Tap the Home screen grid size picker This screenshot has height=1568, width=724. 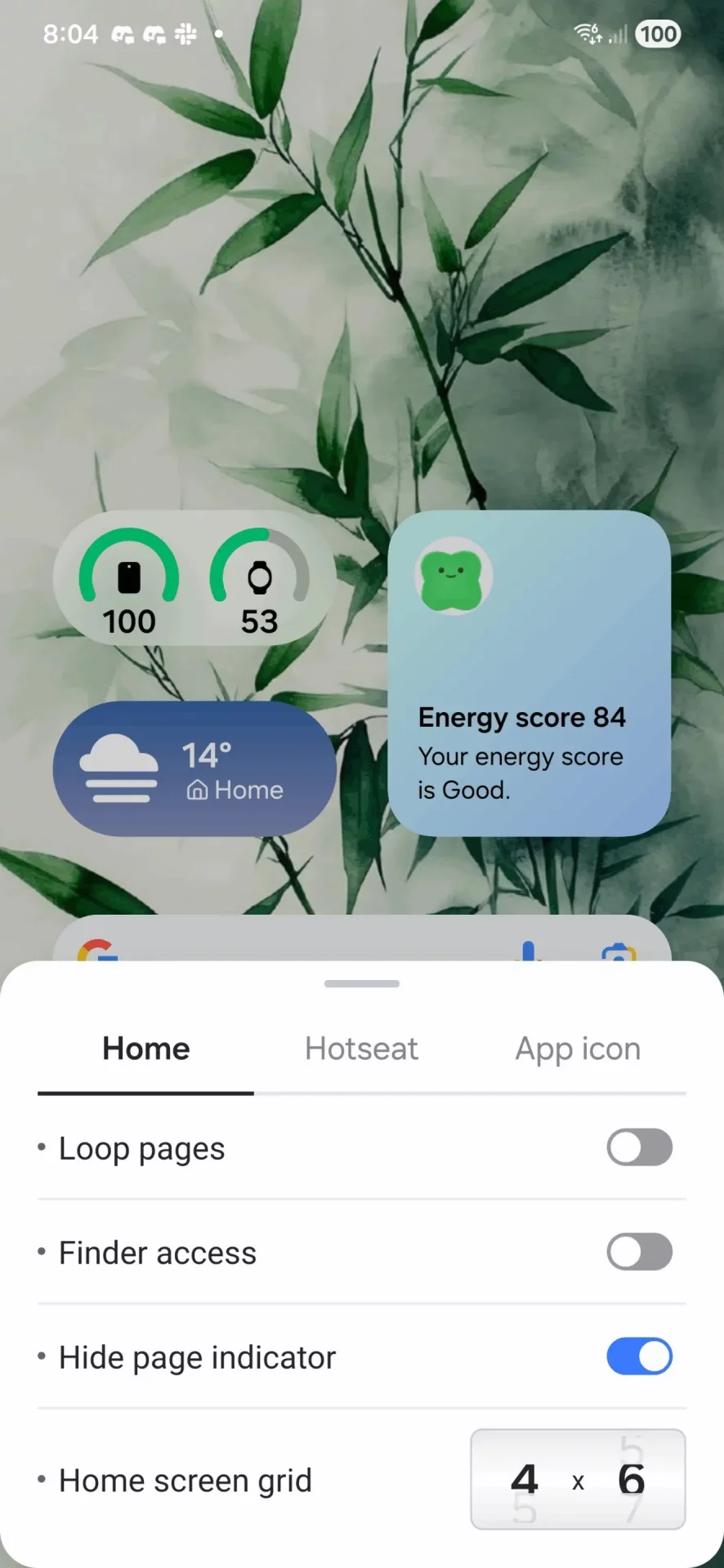[578, 1479]
